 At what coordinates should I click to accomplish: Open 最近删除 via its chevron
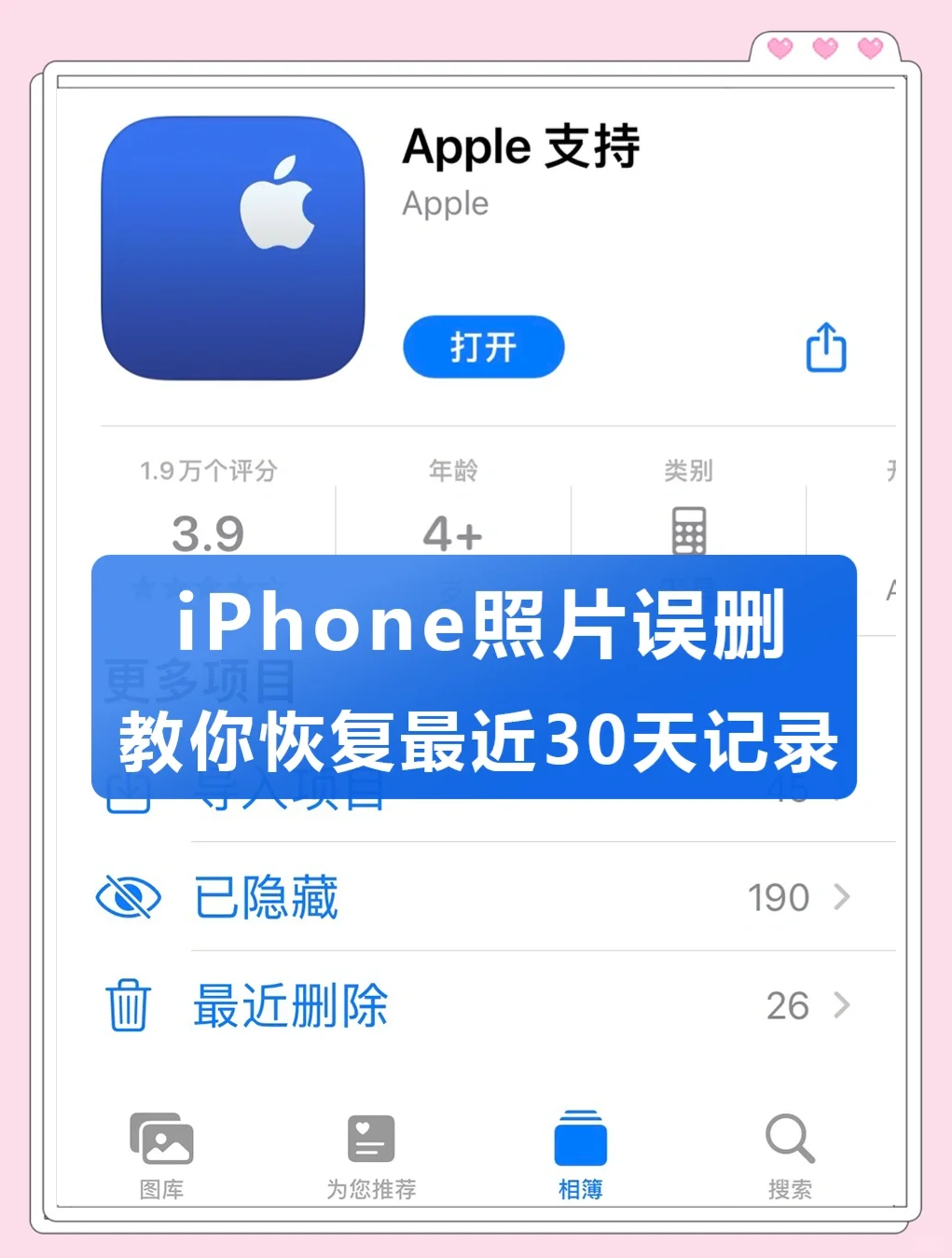pos(844,1005)
